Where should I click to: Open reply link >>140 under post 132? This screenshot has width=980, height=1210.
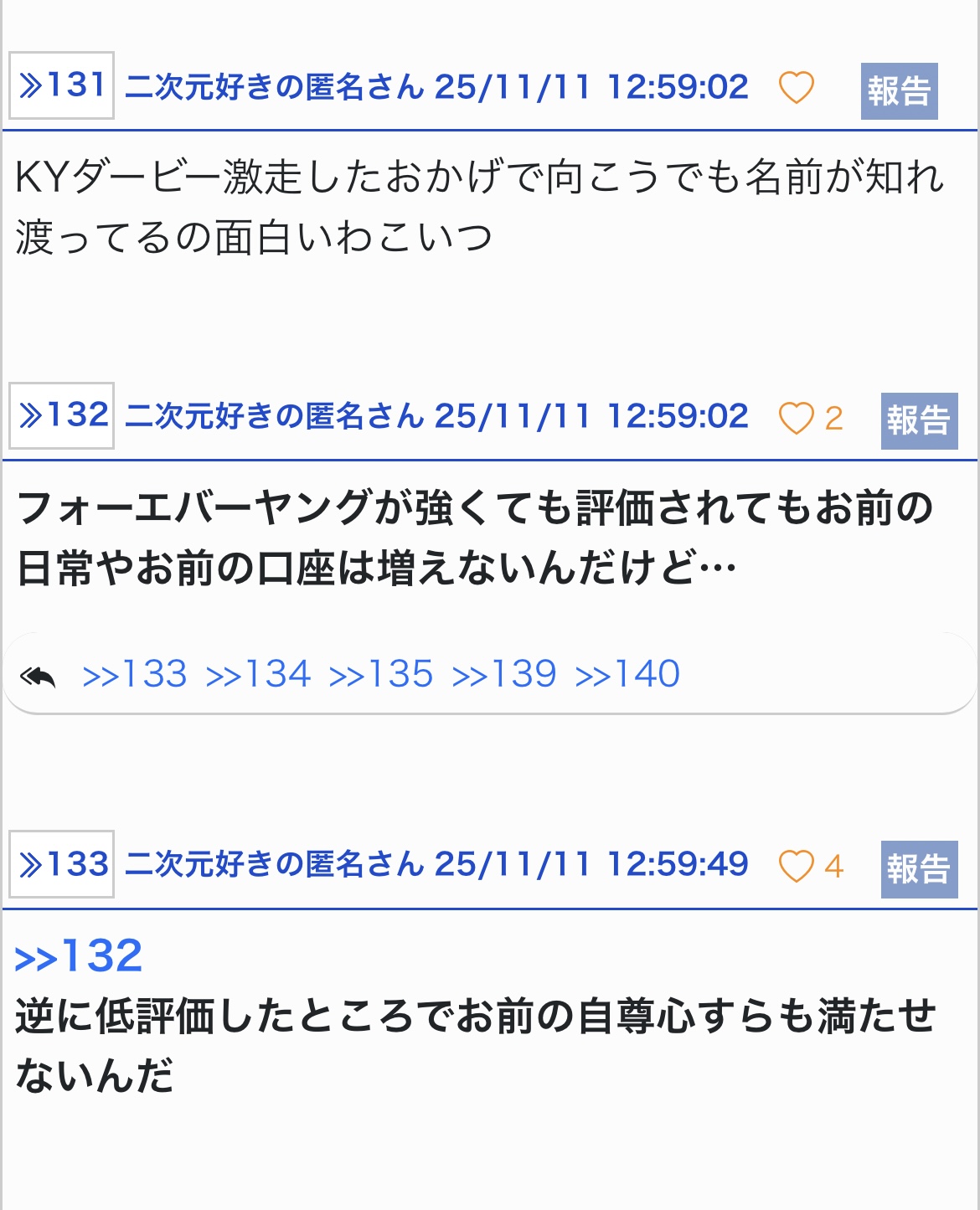(x=627, y=674)
